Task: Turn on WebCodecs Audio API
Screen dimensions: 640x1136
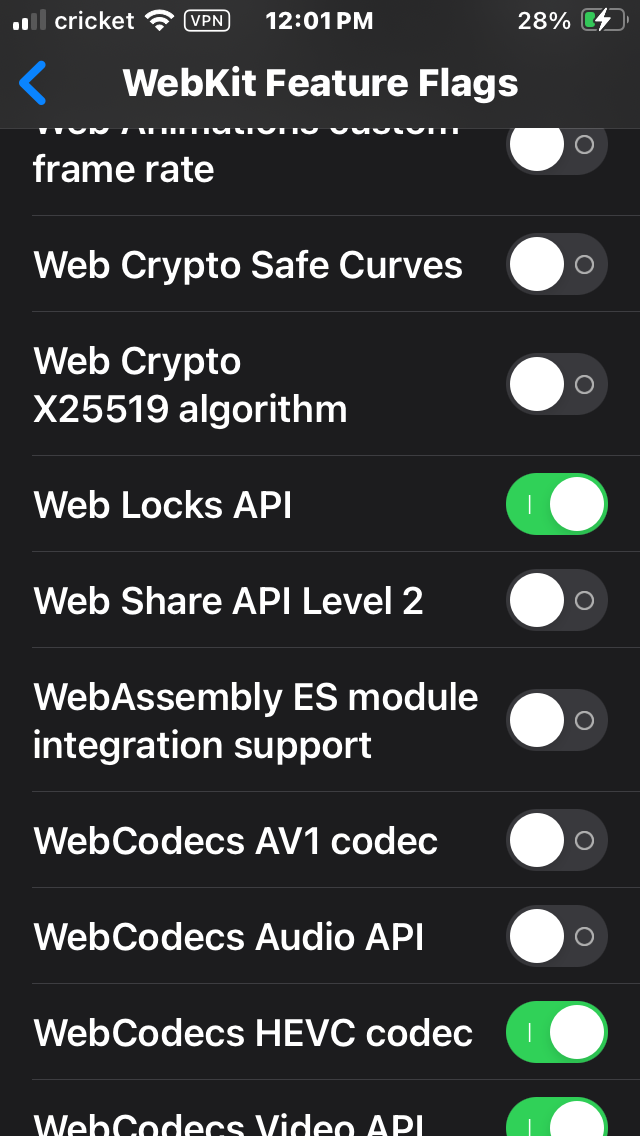Action: click(556, 936)
